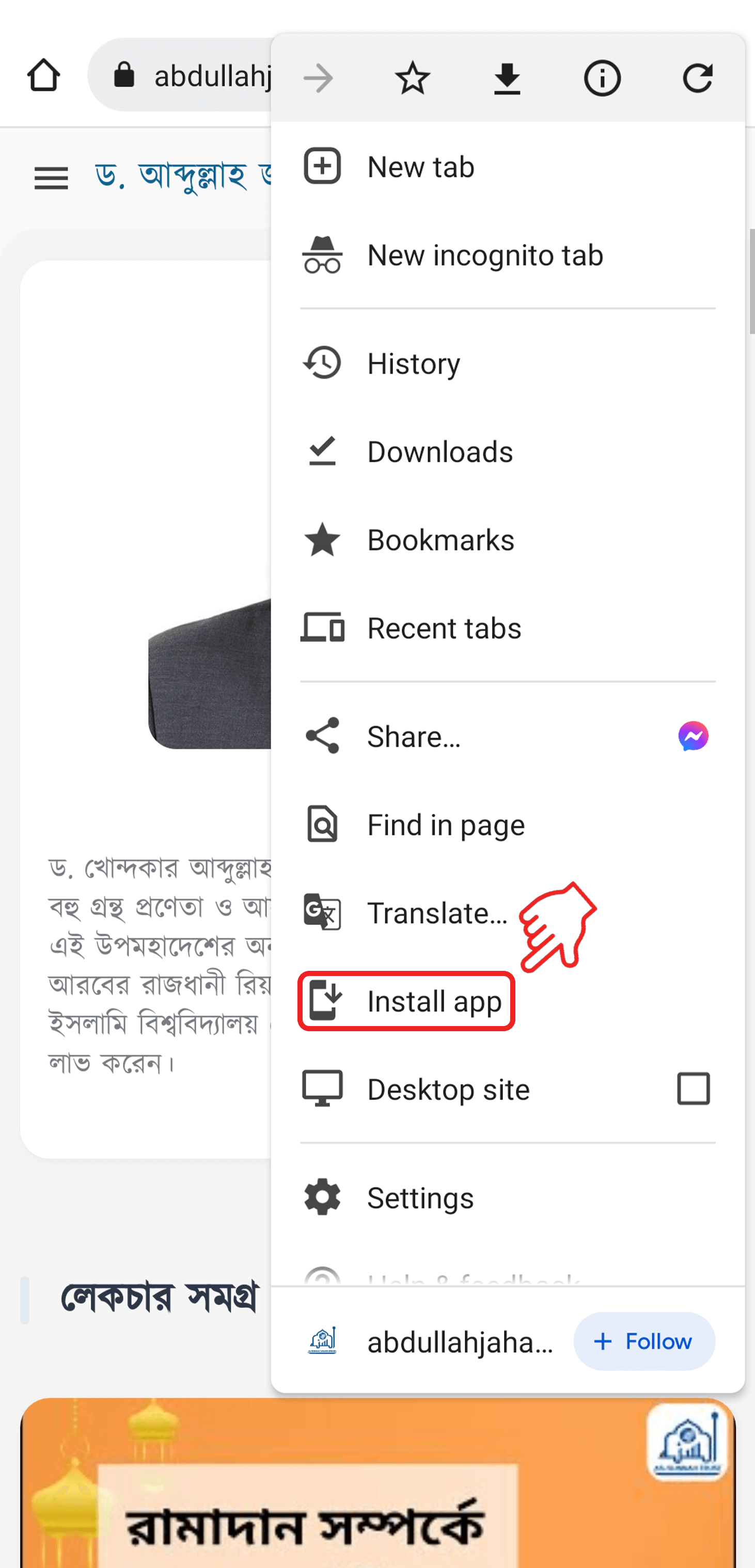755x1568 pixels.
Task: Bookmark this page with the star
Action: click(412, 78)
